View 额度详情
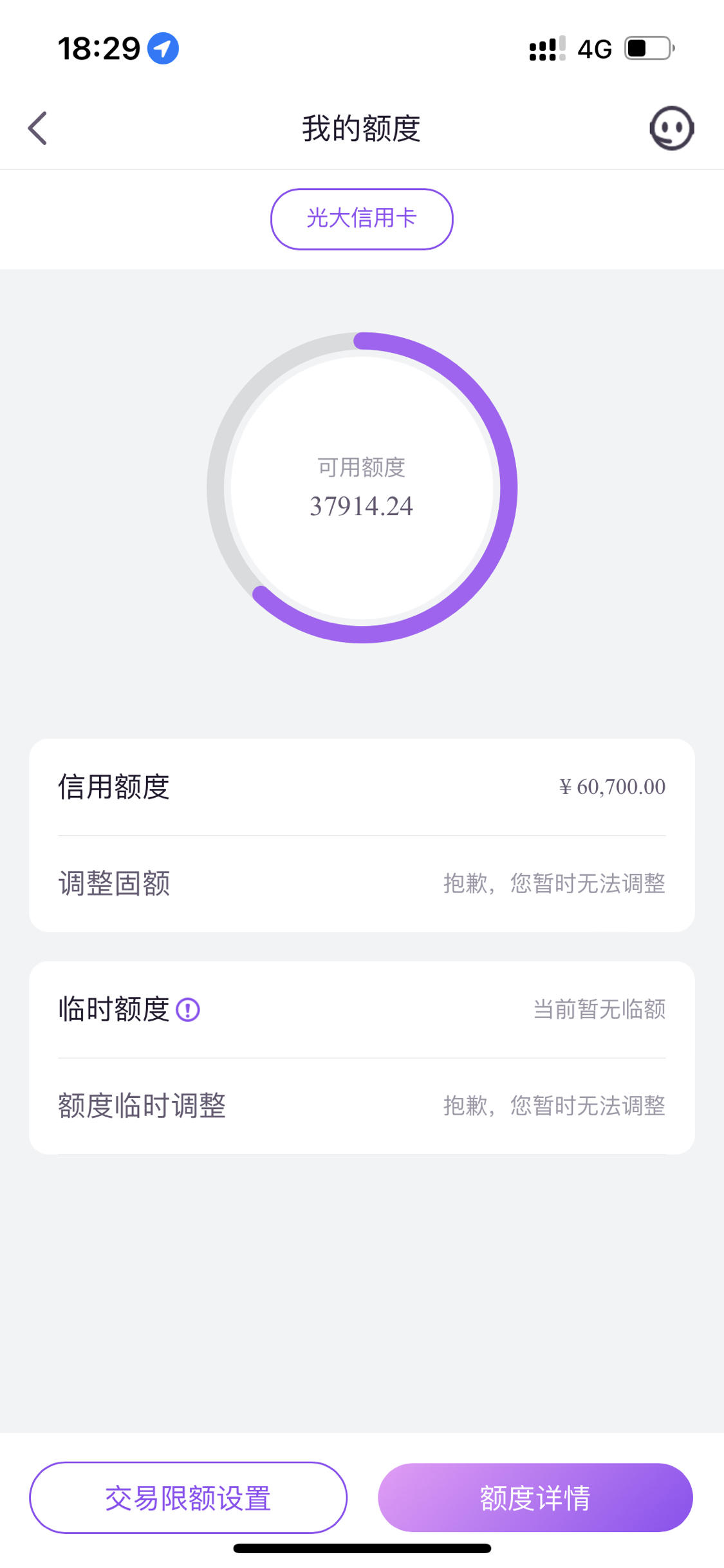This screenshot has width=724, height=1568. 535,1497
